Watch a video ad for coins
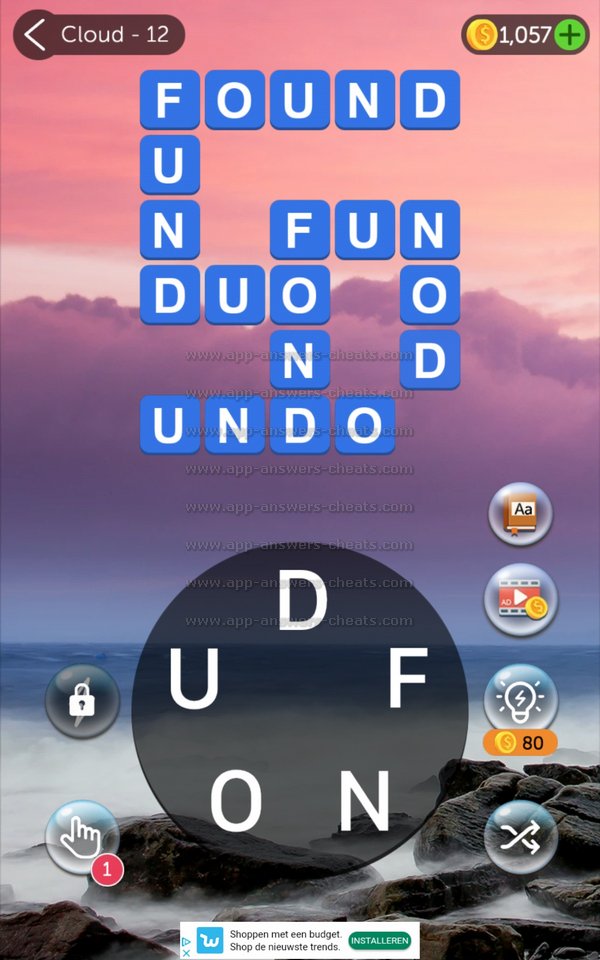Viewport: 600px width, 960px height. [x=521, y=599]
